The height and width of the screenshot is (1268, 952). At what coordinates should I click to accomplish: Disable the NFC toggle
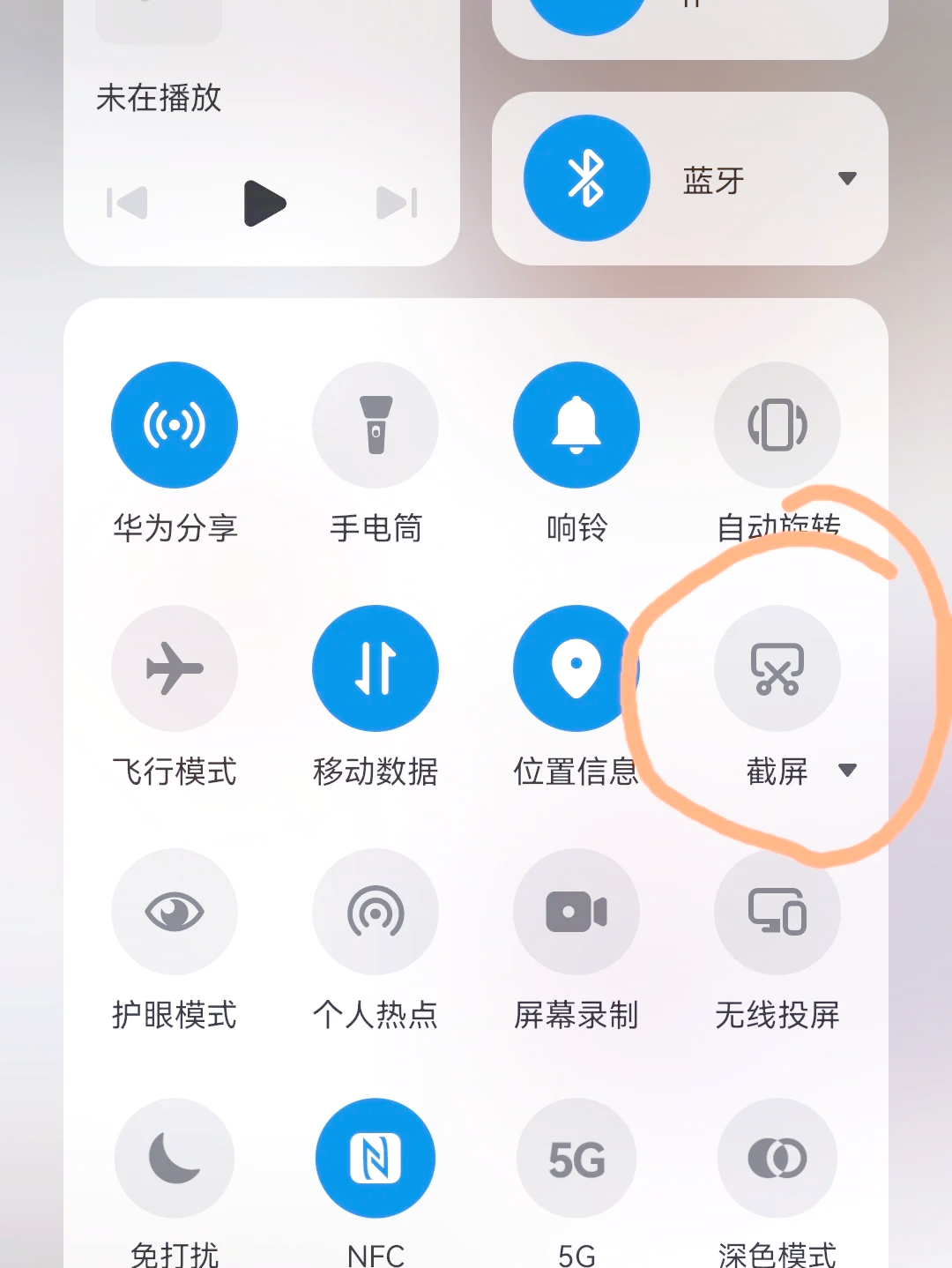[x=376, y=1158]
